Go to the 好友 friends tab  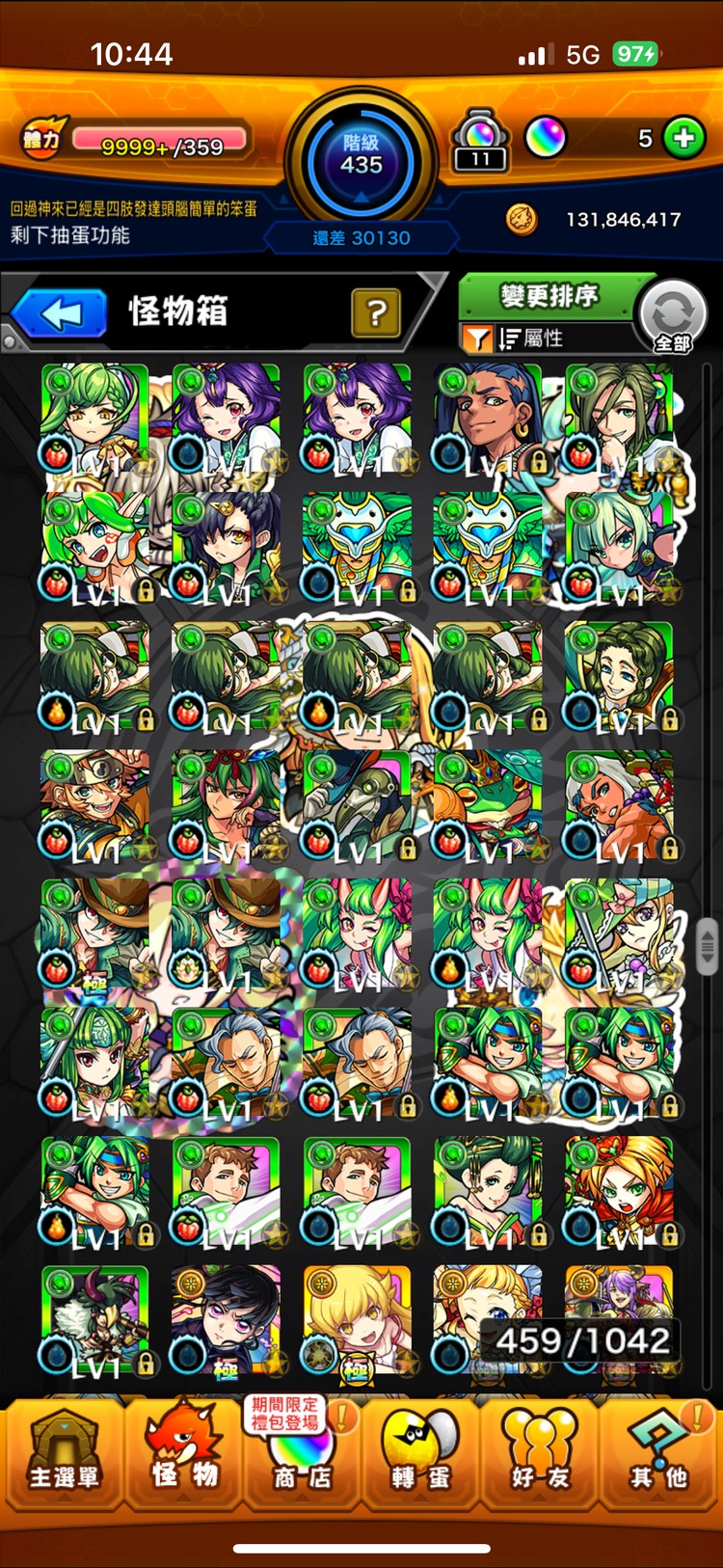[540, 1453]
